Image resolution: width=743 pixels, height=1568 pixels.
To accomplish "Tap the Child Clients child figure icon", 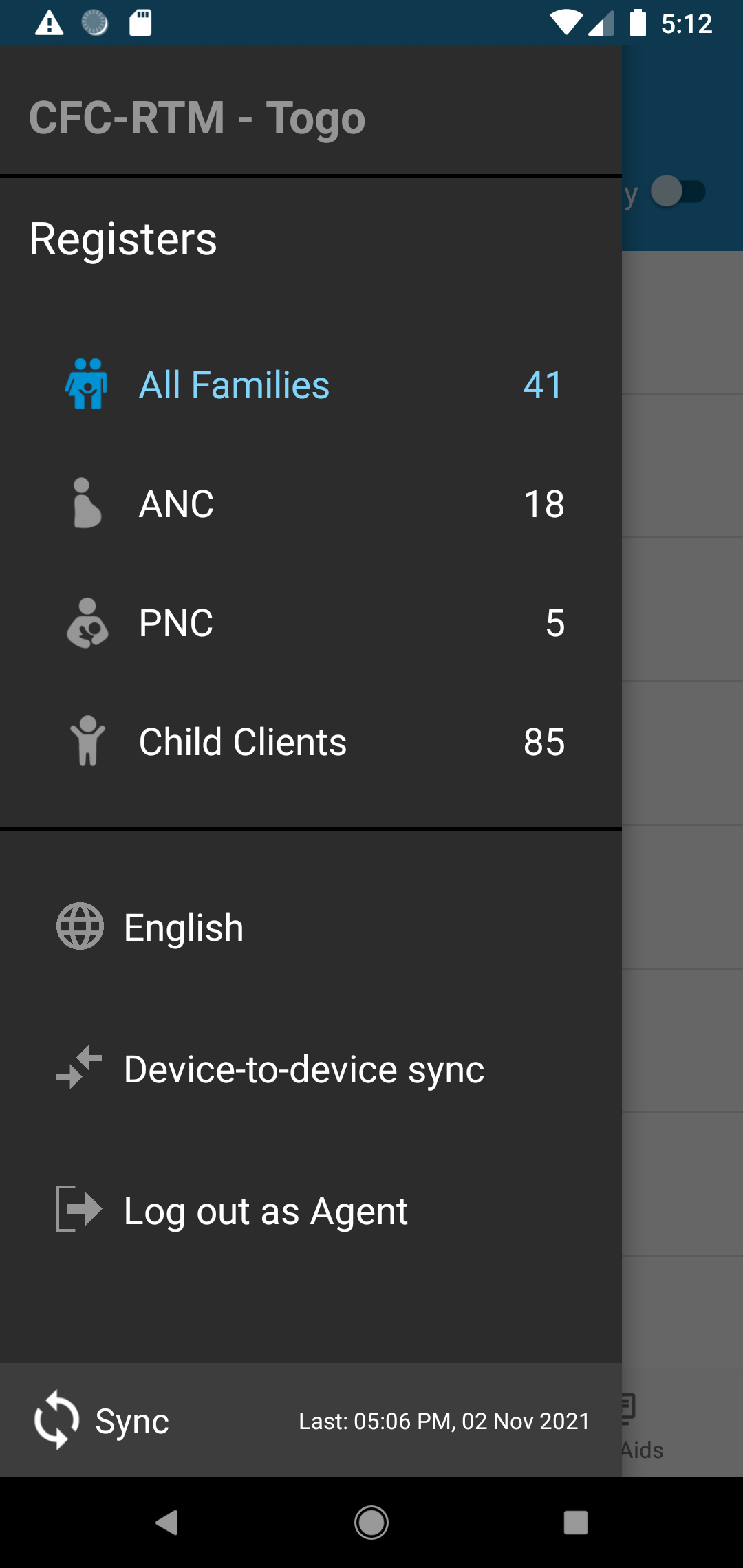I will (x=87, y=741).
